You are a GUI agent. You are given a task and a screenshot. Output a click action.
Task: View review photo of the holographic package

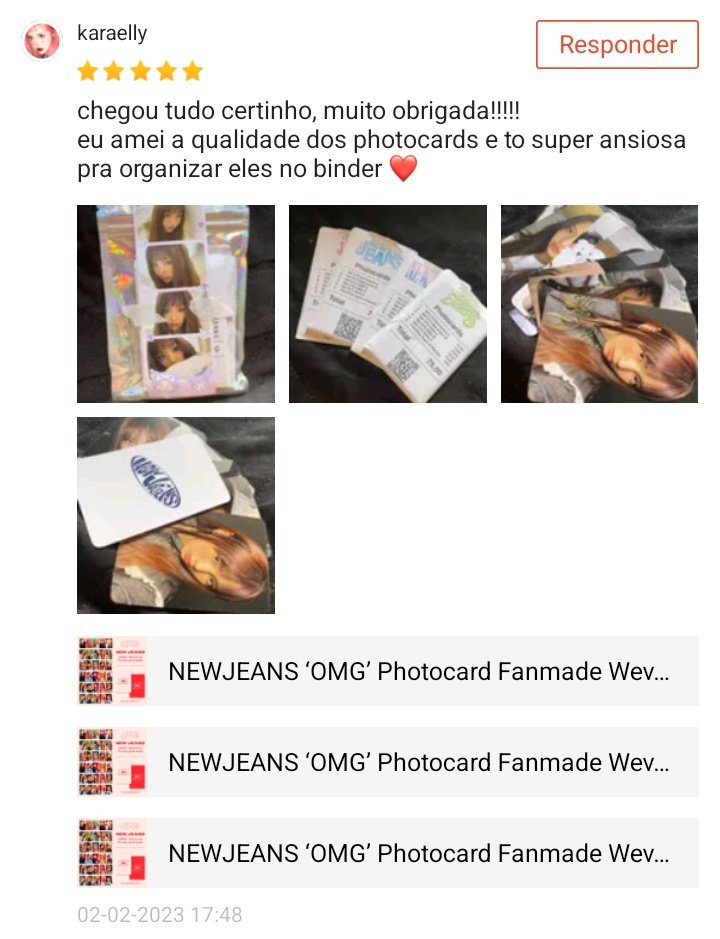tap(176, 304)
